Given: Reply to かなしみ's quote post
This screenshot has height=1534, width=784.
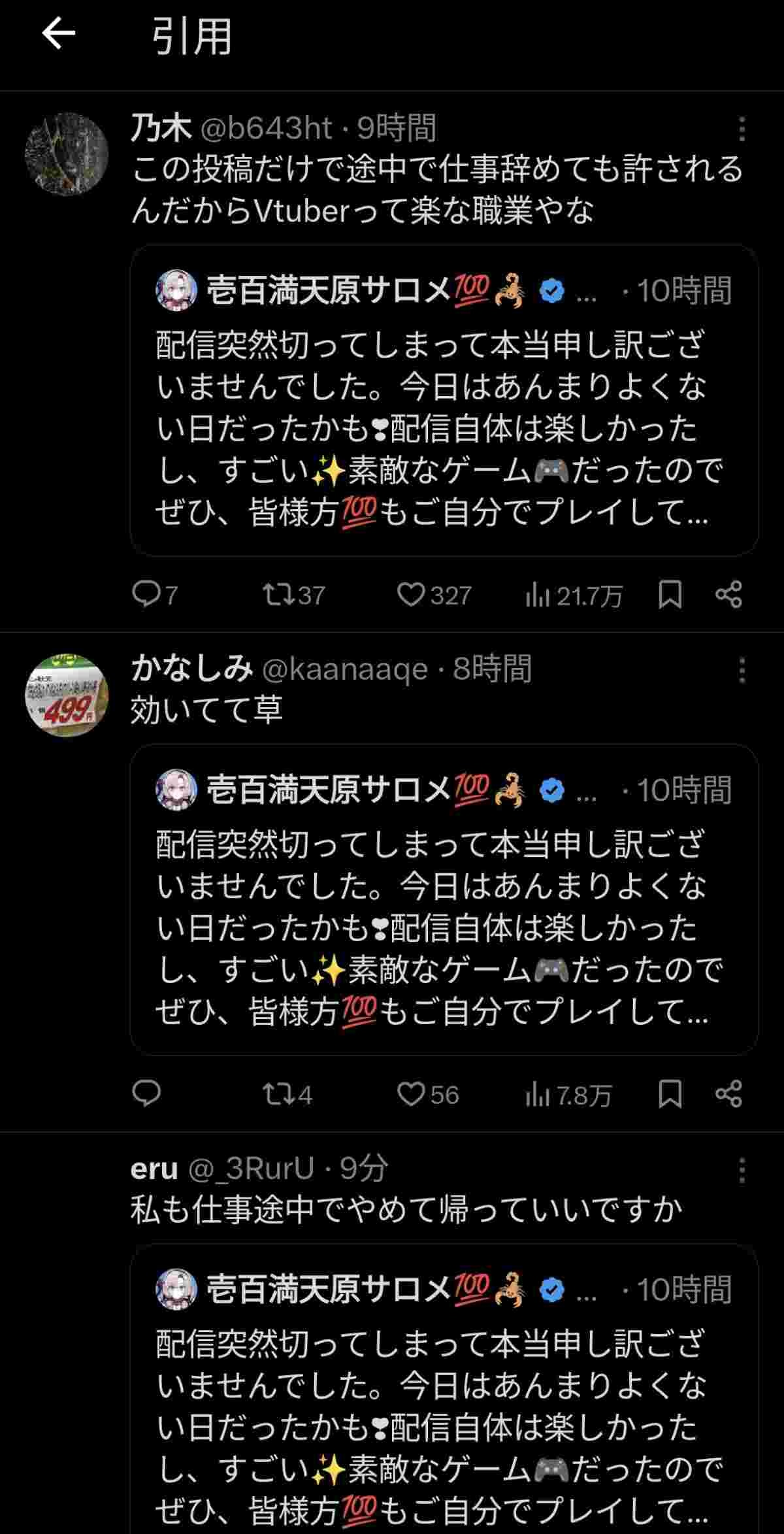Looking at the screenshot, I should [146, 1093].
